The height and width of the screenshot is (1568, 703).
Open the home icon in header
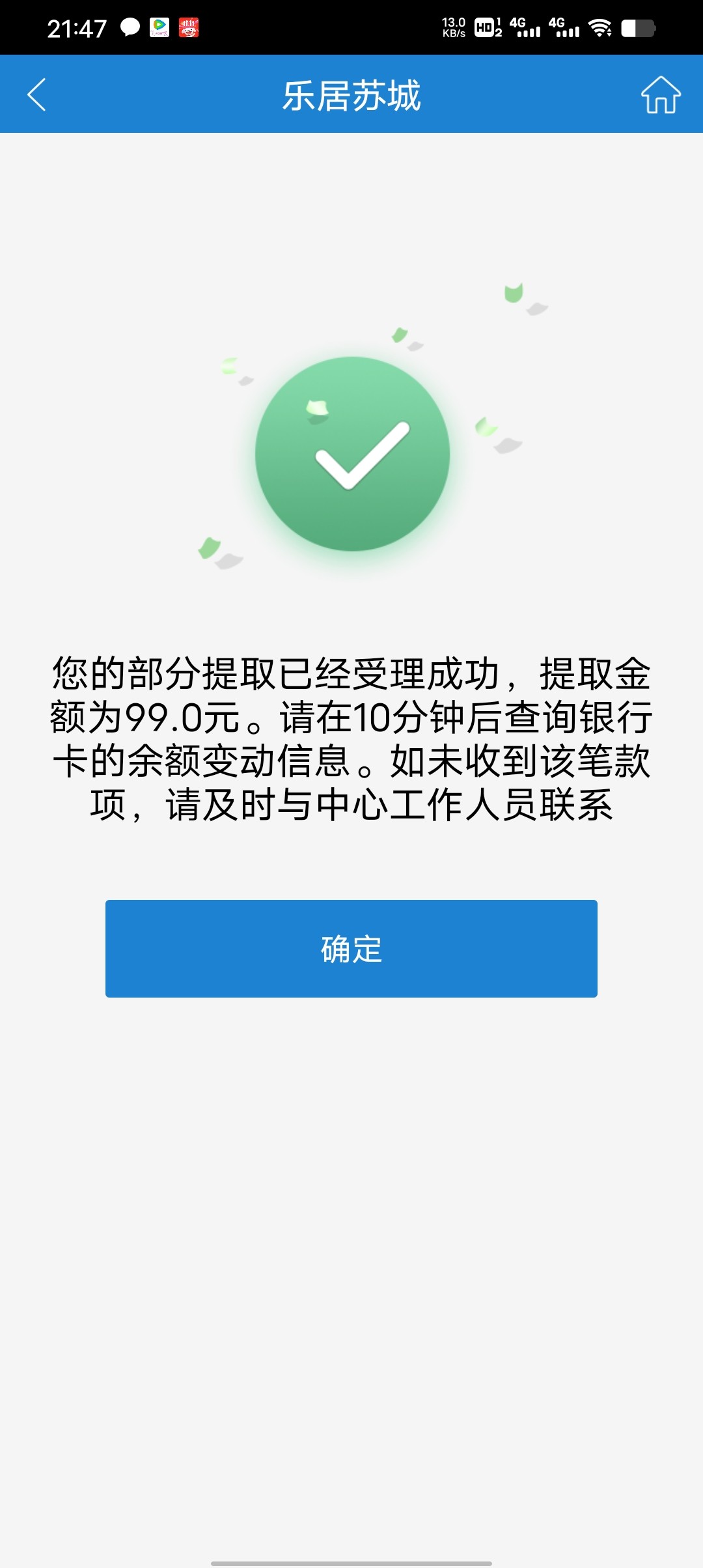661,95
